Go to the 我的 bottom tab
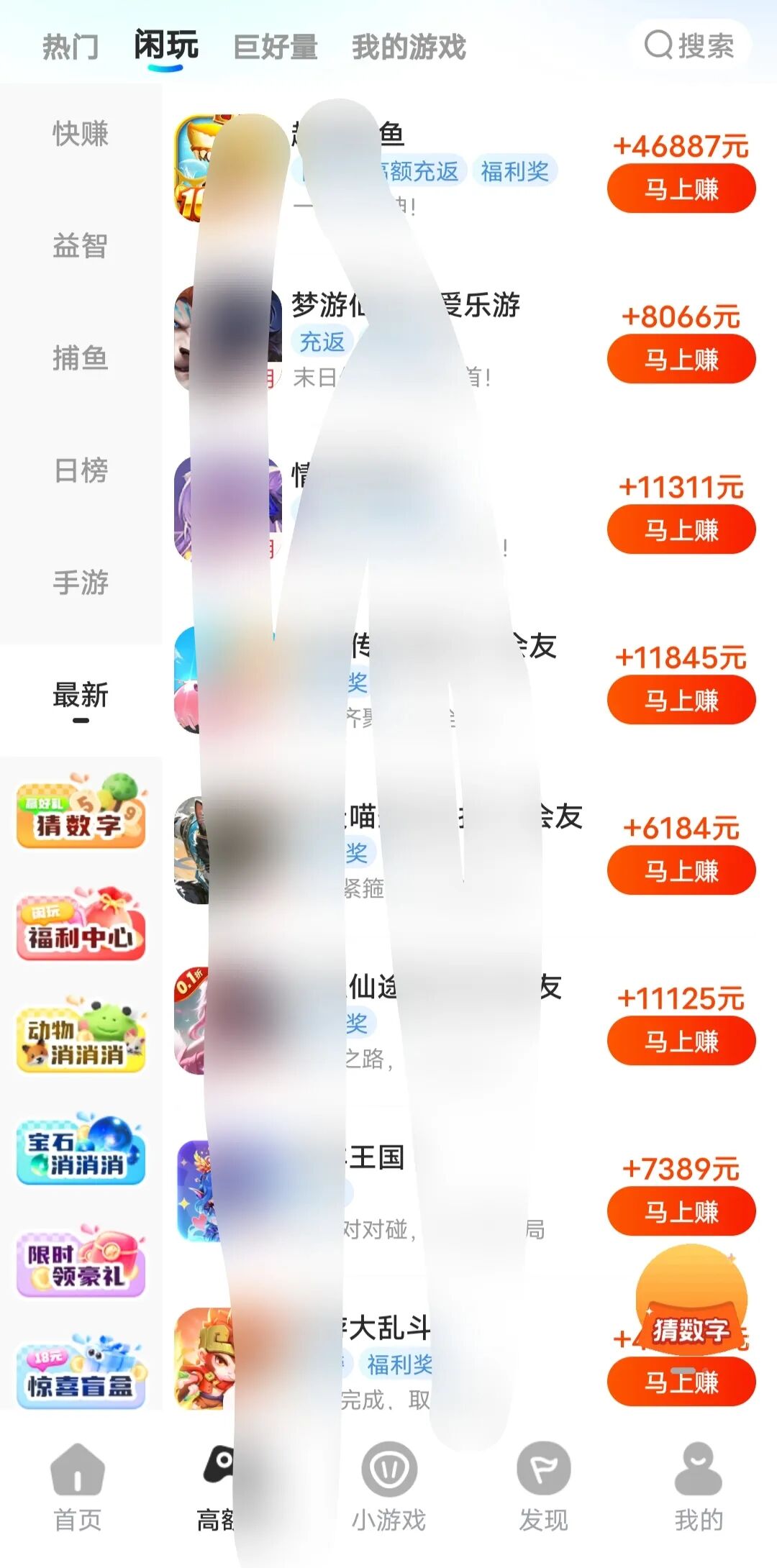The height and width of the screenshot is (1568, 777). [x=698, y=1489]
